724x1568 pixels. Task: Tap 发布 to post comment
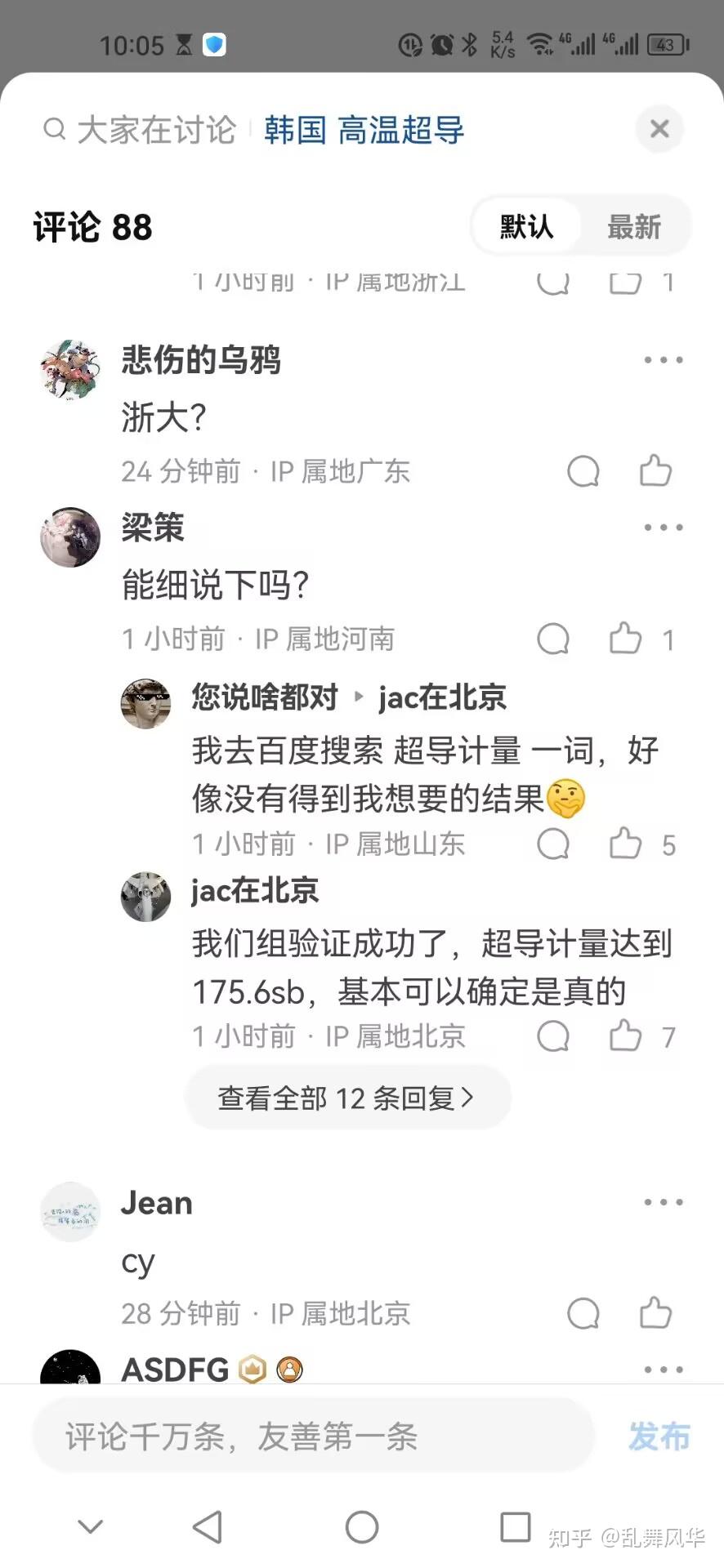(x=659, y=1437)
